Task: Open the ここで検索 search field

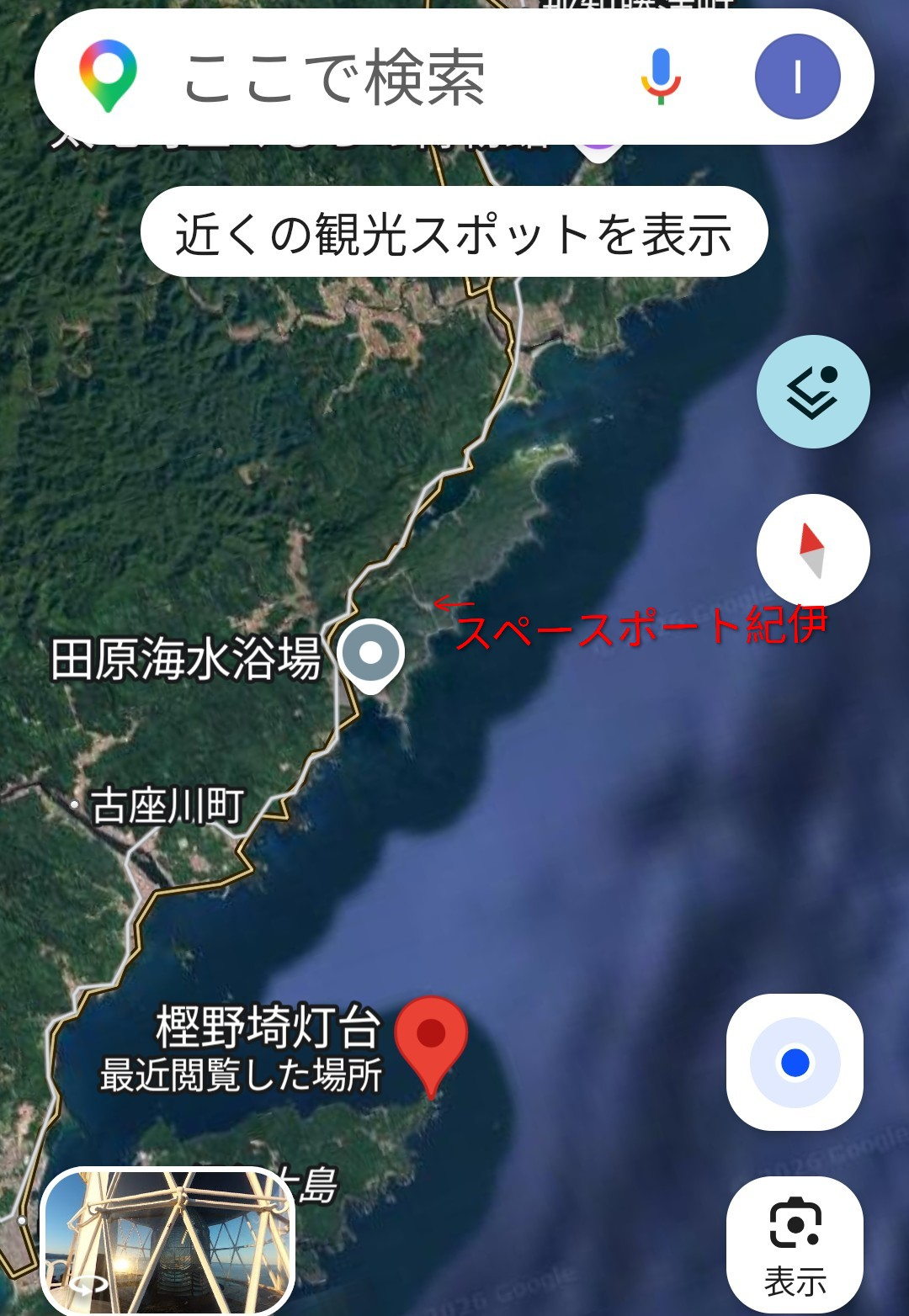Action: [x=337, y=77]
